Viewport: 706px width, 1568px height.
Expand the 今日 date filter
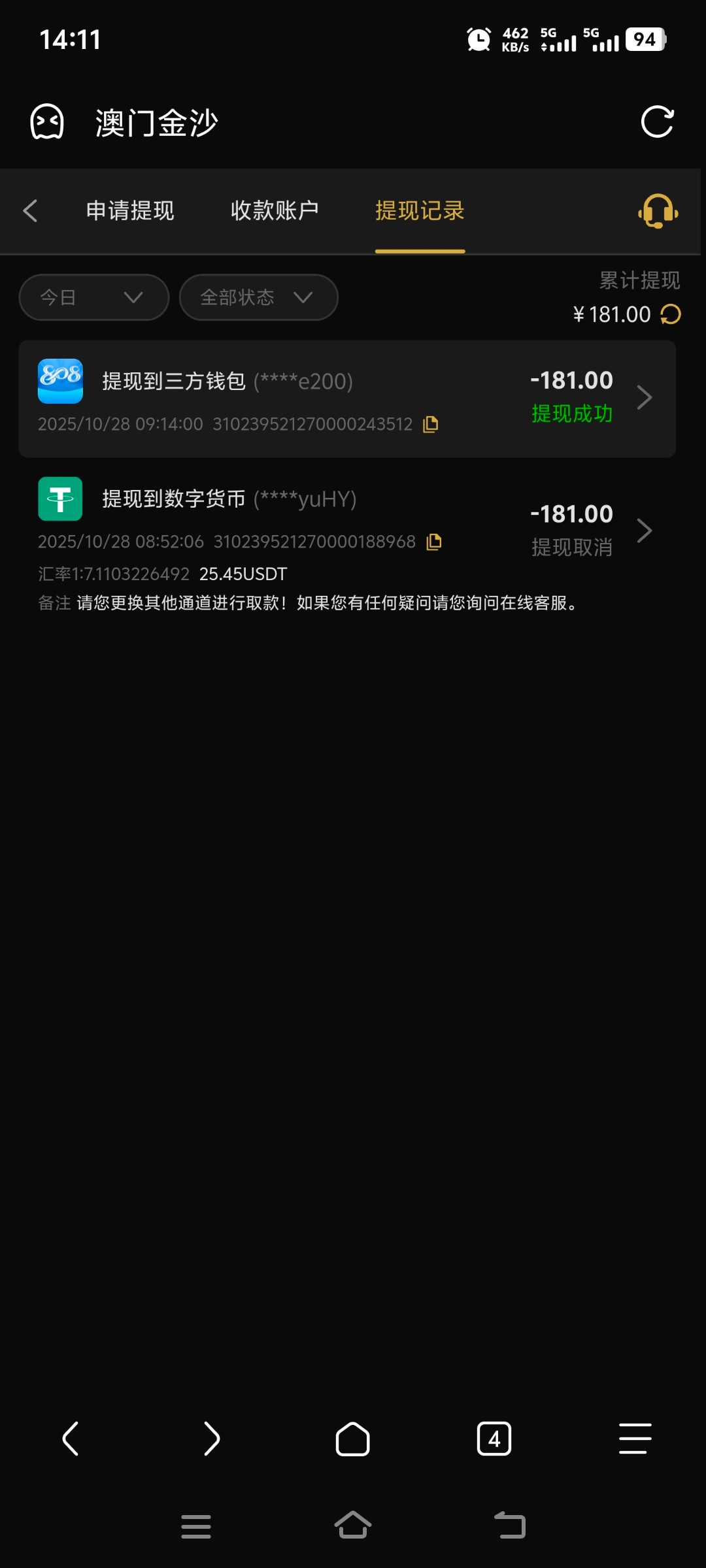click(93, 297)
